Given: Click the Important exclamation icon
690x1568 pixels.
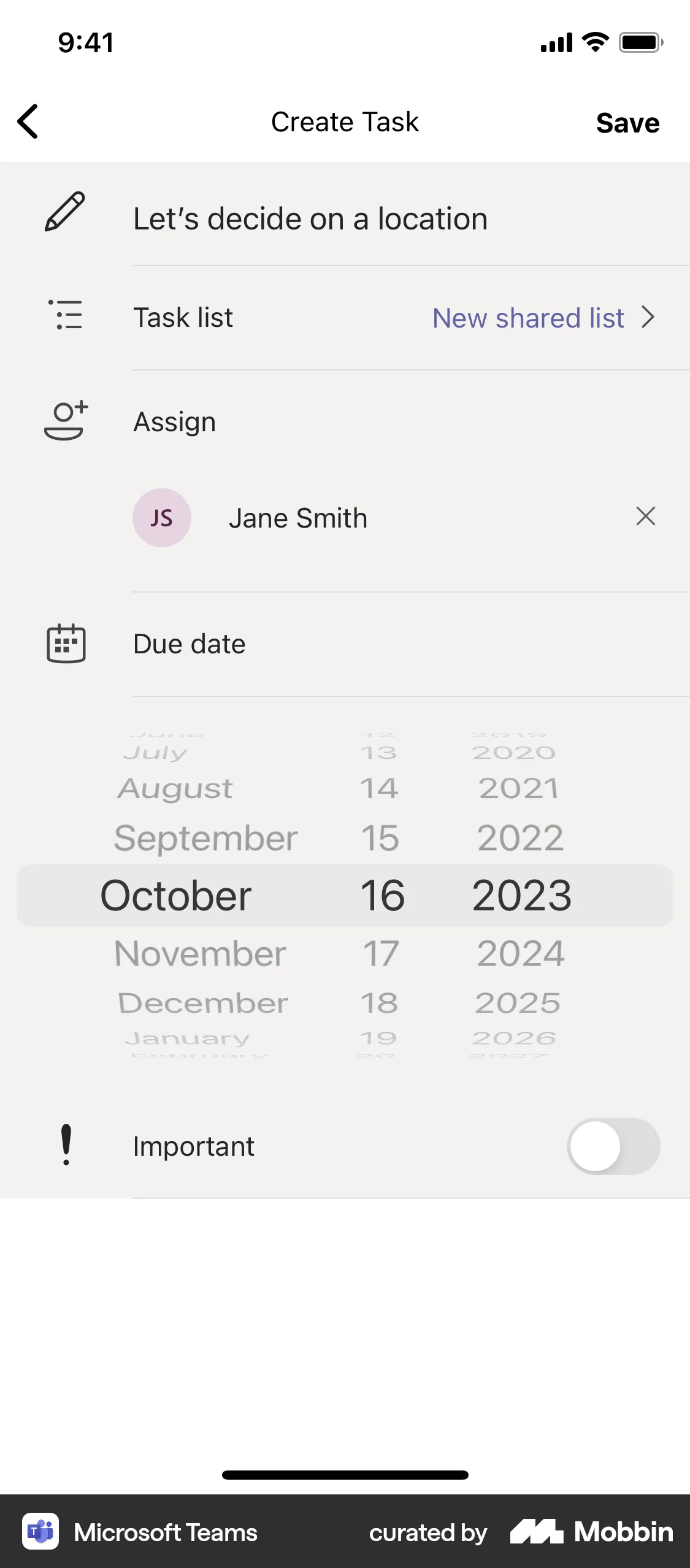Looking at the screenshot, I should coord(66,1145).
